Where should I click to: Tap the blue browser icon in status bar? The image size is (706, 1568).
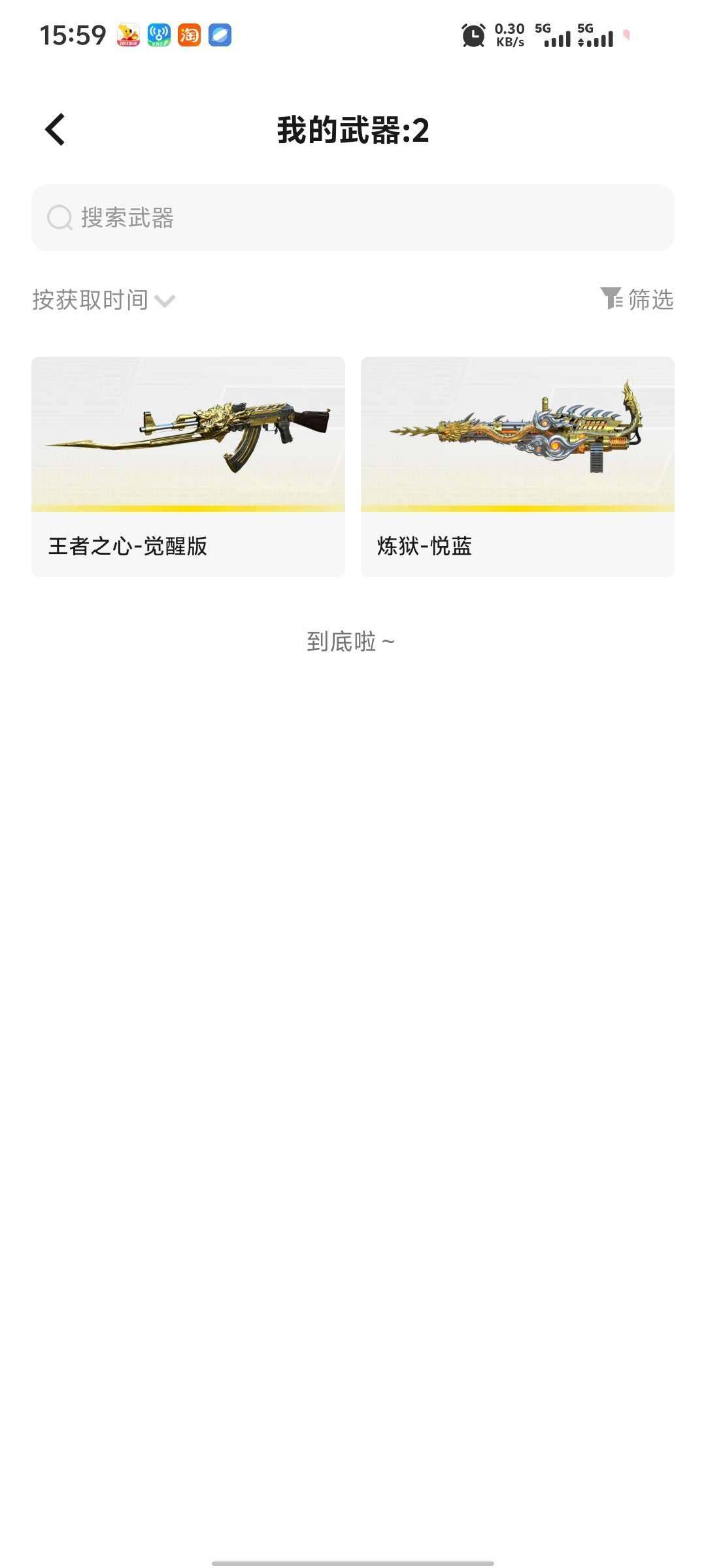pos(220,36)
